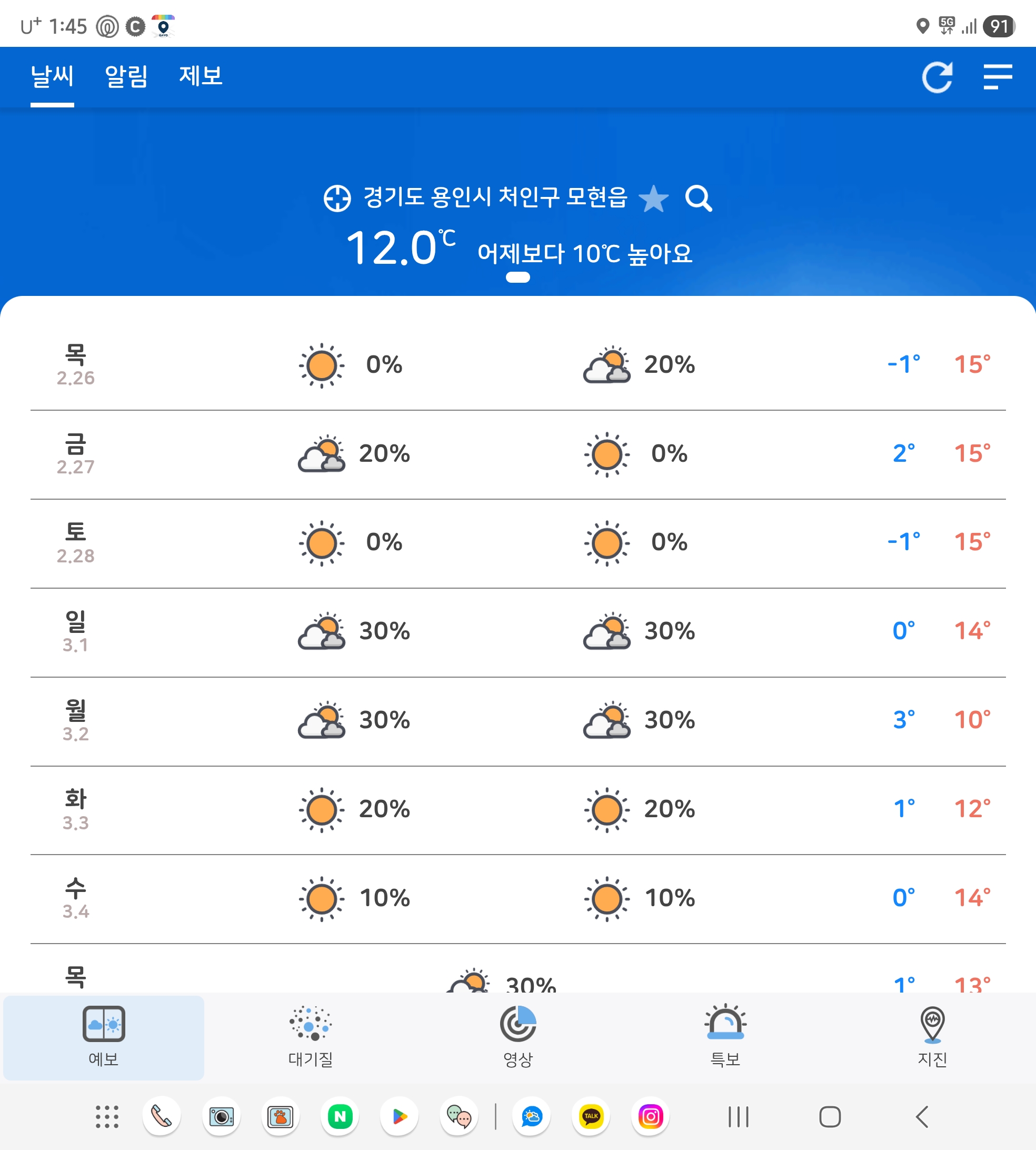
Task: Use current location crosshair icon
Action: 337,198
